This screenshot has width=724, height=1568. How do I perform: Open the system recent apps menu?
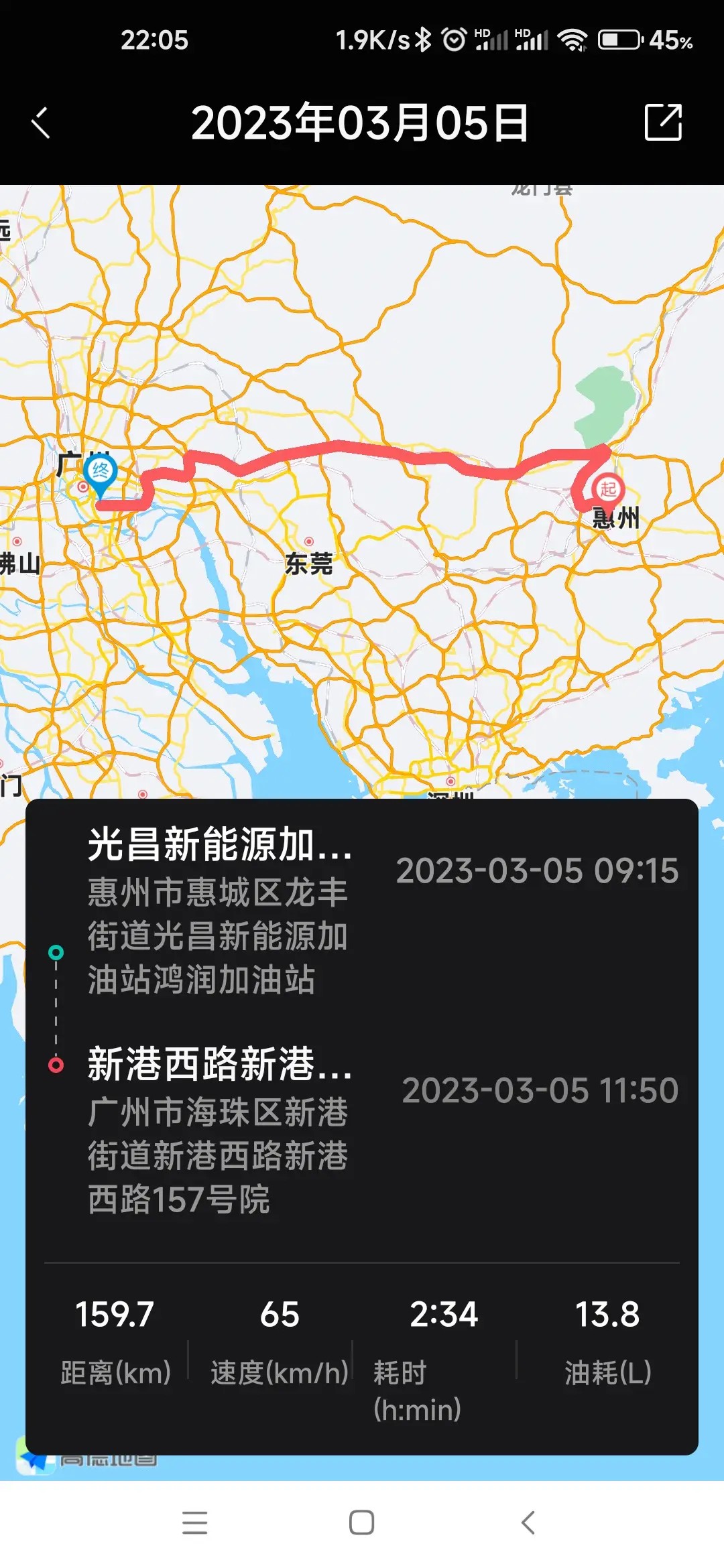click(x=194, y=1522)
